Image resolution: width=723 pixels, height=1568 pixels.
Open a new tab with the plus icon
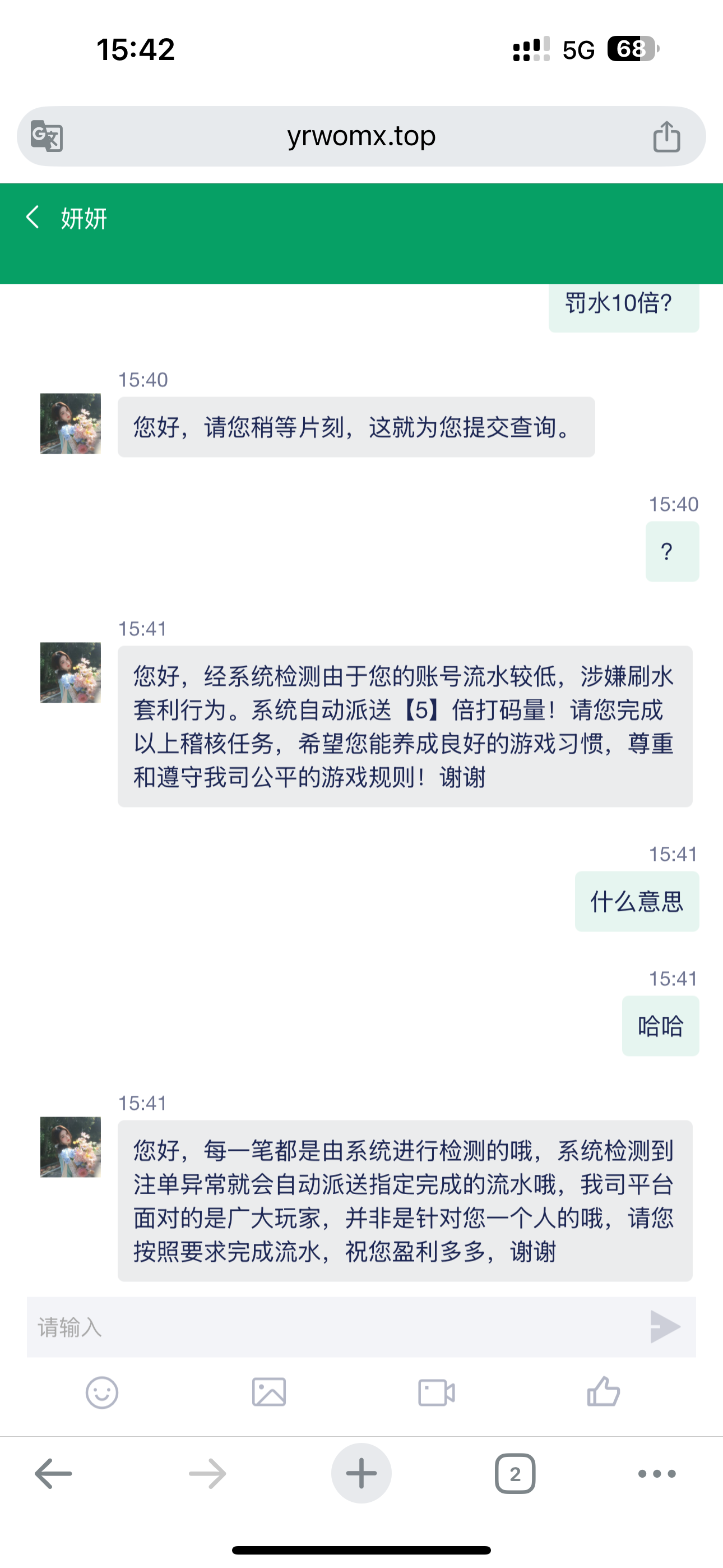(361, 1474)
